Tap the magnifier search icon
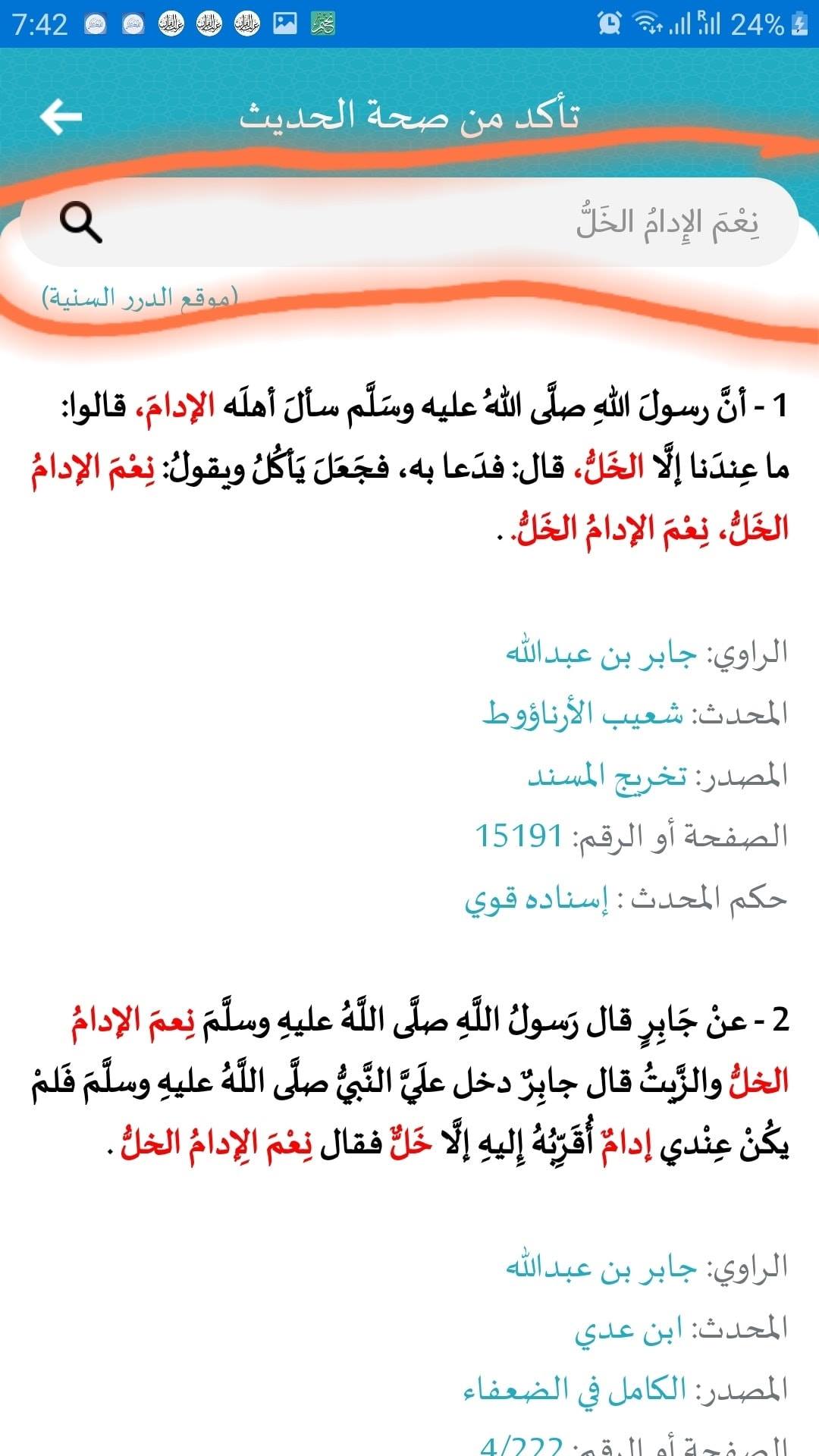The height and width of the screenshot is (1456, 819). tap(80, 223)
